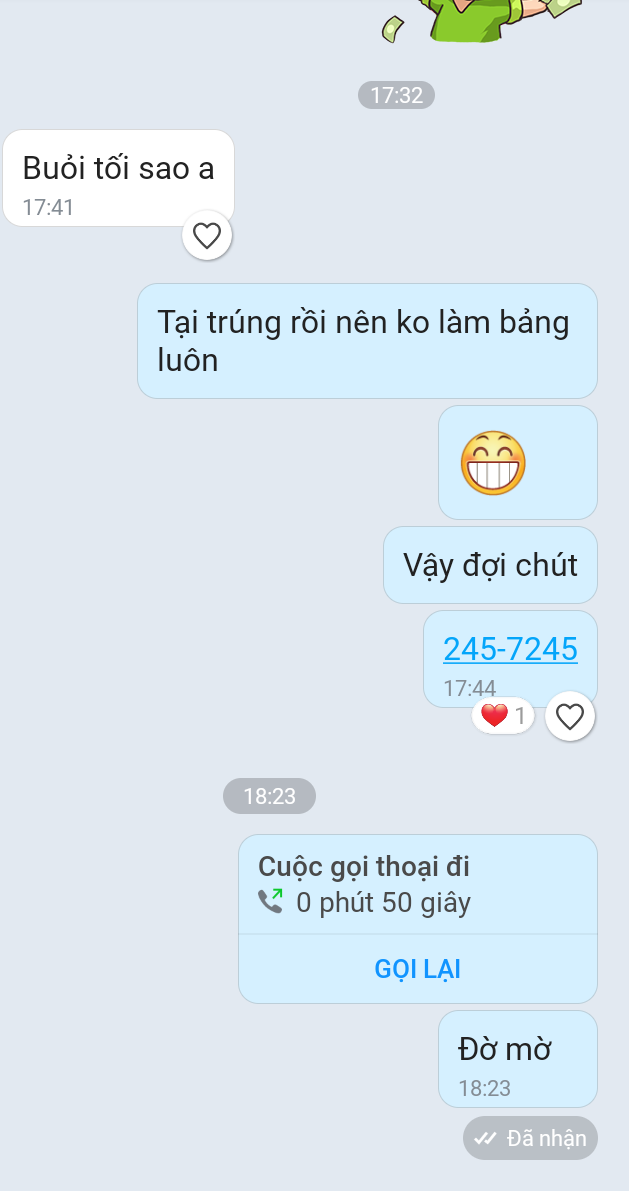The height and width of the screenshot is (1191, 629).
Task: Tap the heart icon beside 245-7245 message
Action: click(x=570, y=717)
